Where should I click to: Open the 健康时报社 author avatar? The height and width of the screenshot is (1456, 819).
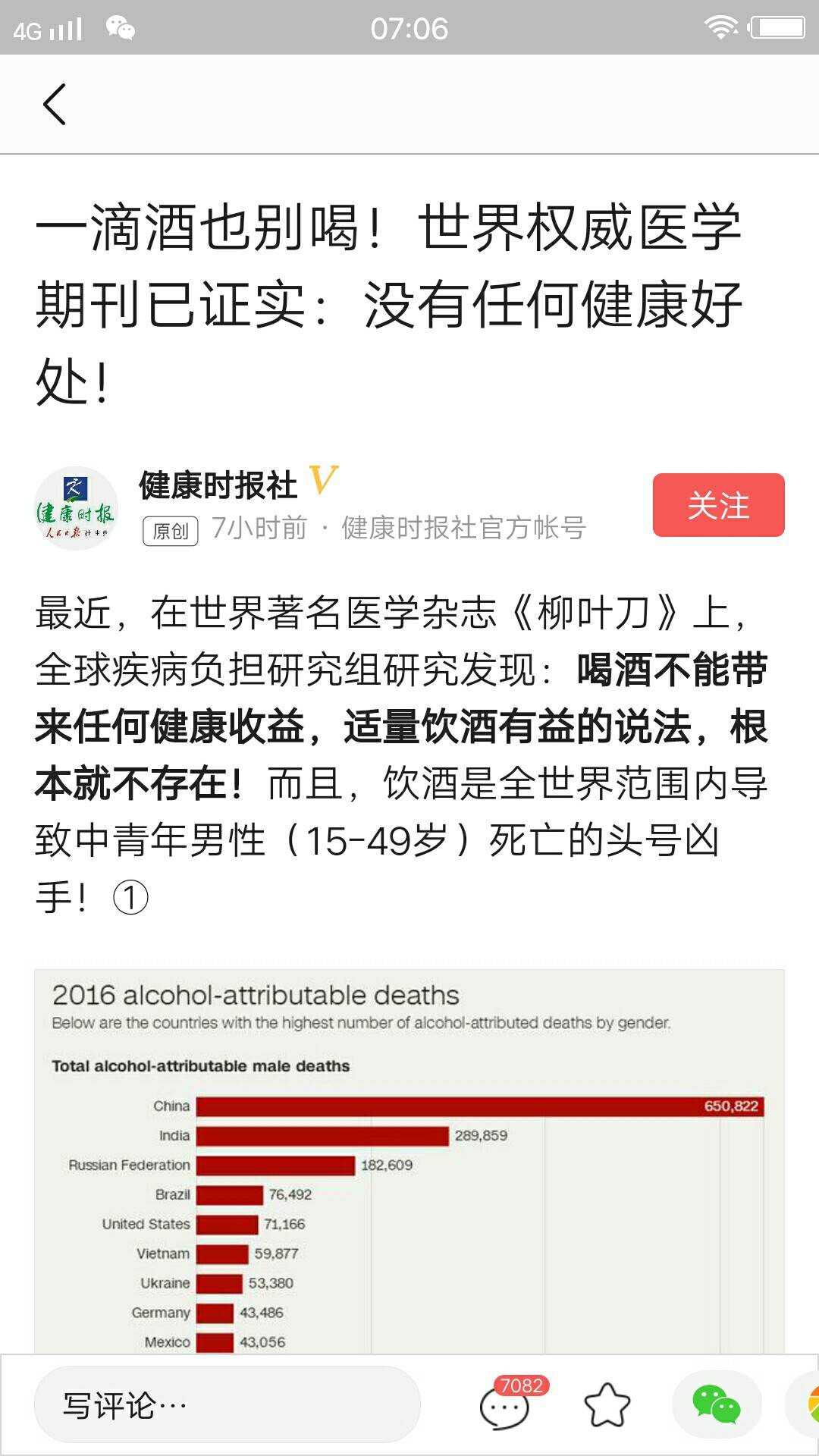[x=76, y=508]
